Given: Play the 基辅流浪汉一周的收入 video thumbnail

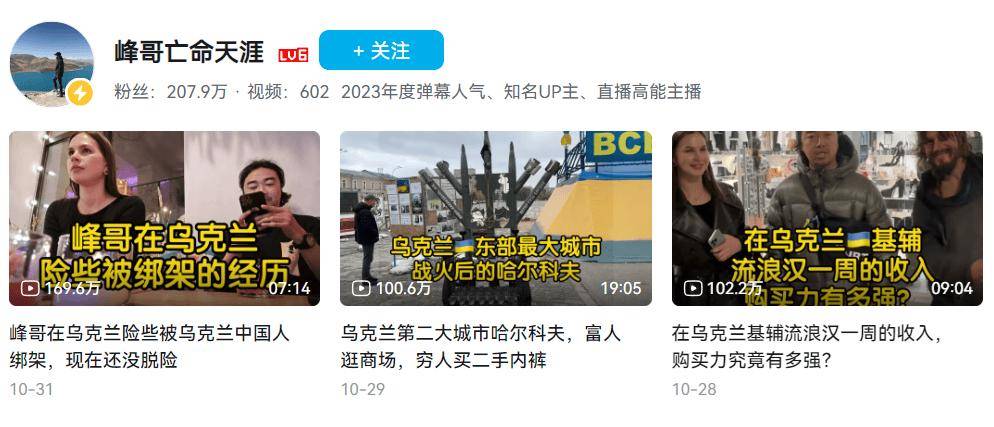Looking at the screenshot, I should point(827,218).
